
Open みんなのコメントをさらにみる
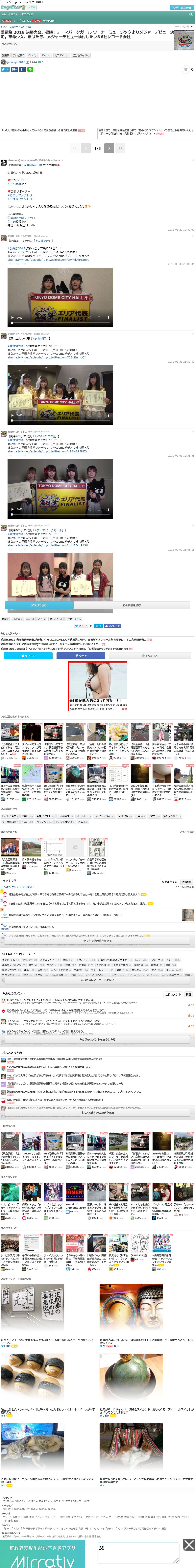tap(98, 1039)
